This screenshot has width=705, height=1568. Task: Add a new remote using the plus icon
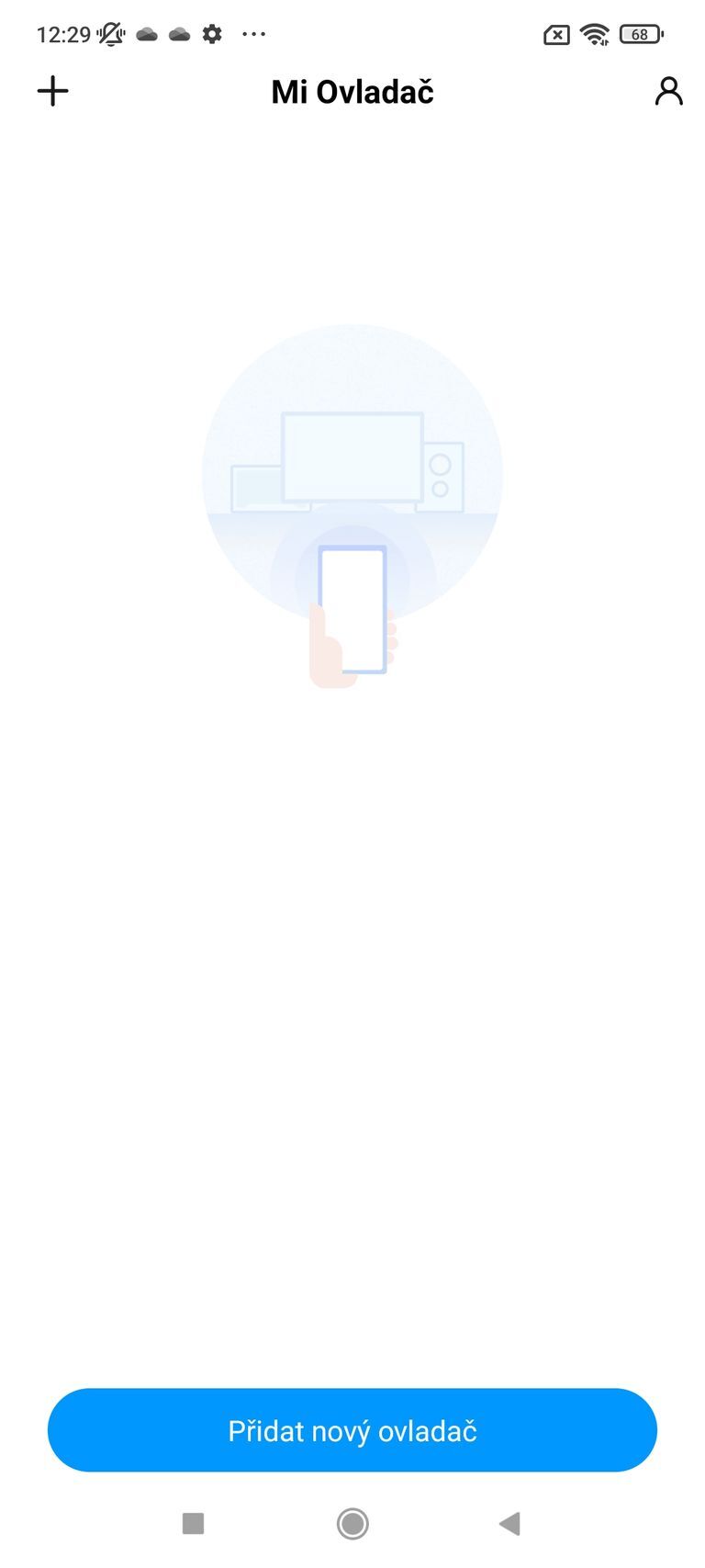pyautogui.click(x=52, y=90)
